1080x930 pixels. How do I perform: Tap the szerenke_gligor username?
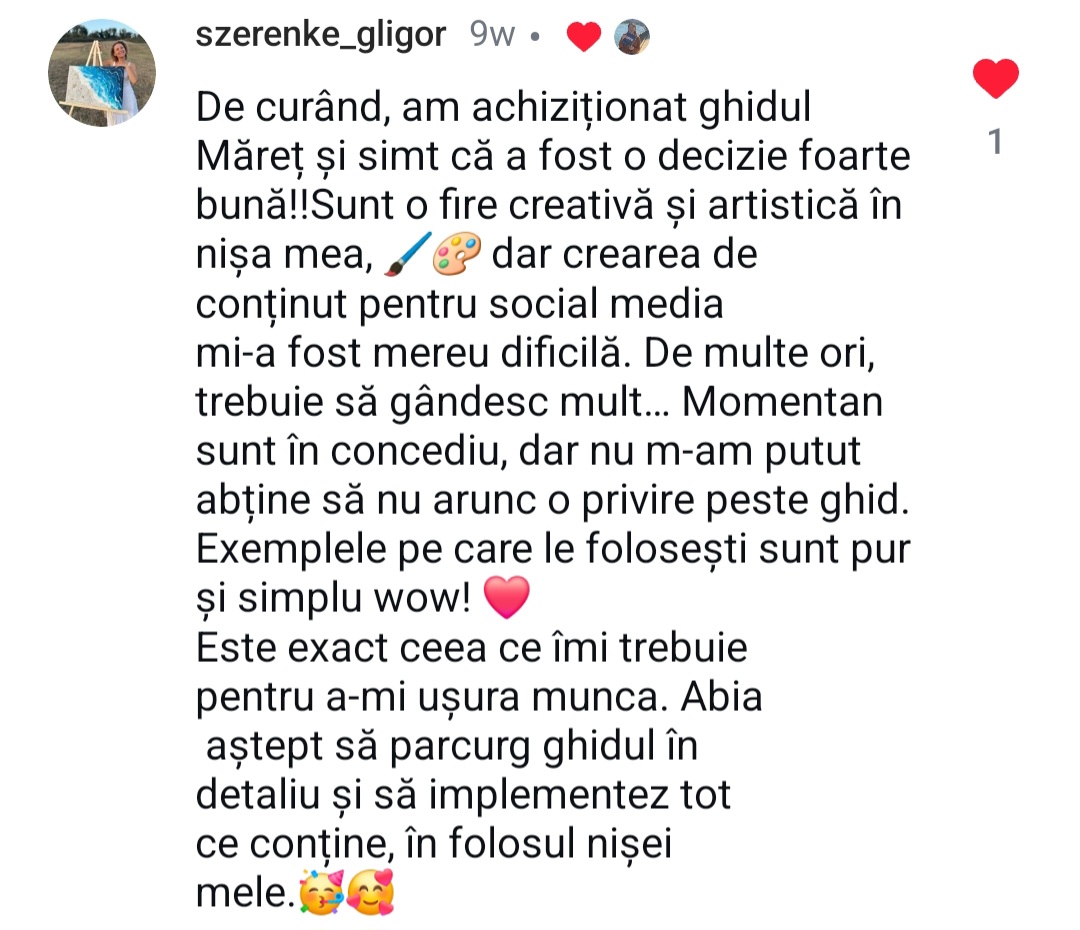tap(320, 36)
